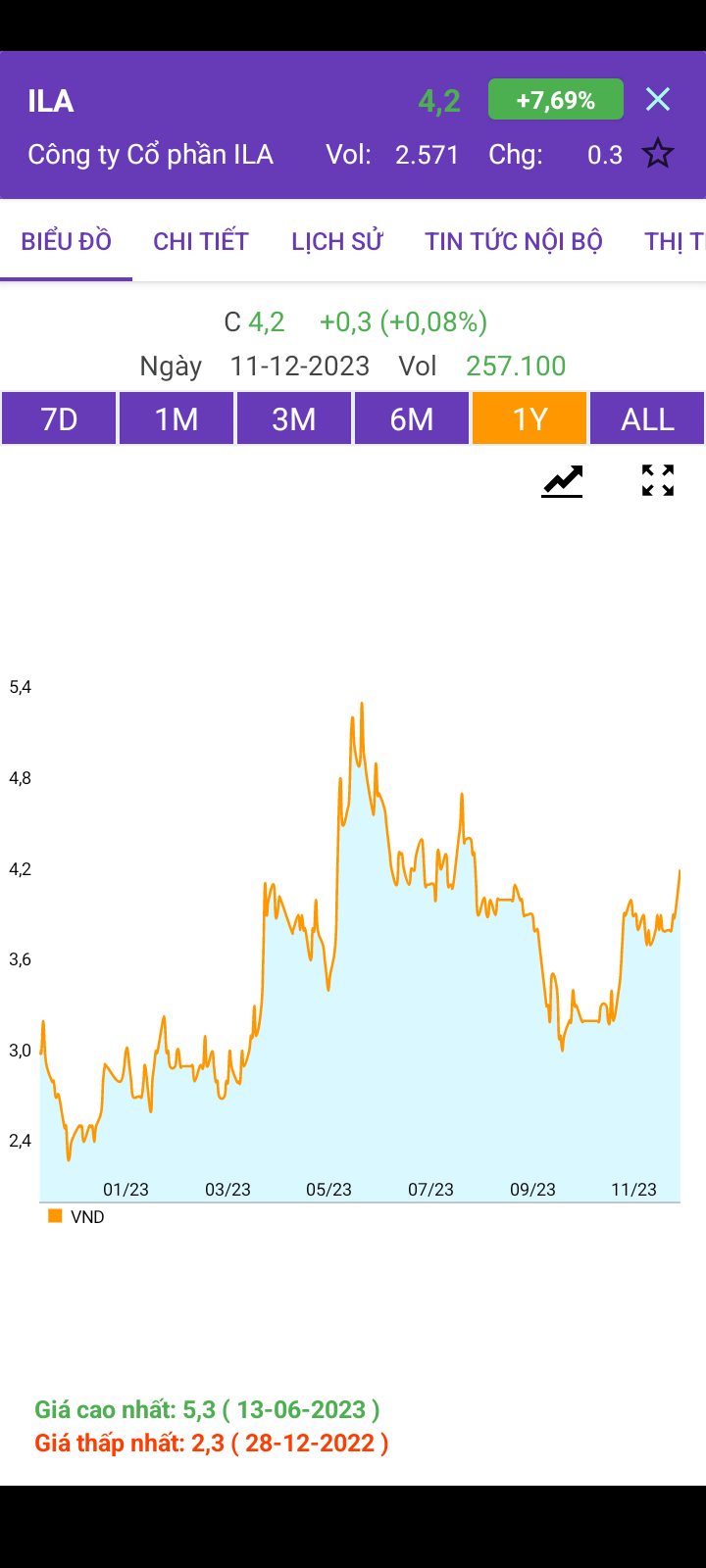
Task: Select the 1M time range
Action: (x=176, y=418)
